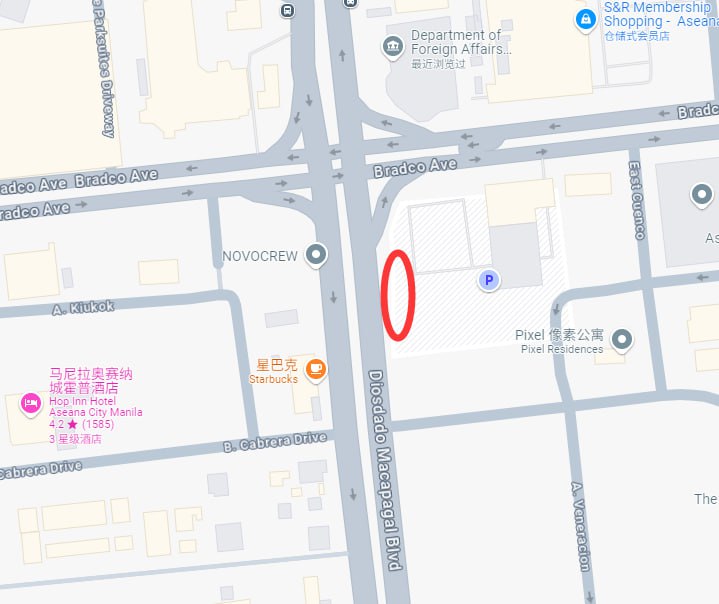The width and height of the screenshot is (719, 604).
Task: Tap the blue parking P marker
Action: tap(489, 281)
